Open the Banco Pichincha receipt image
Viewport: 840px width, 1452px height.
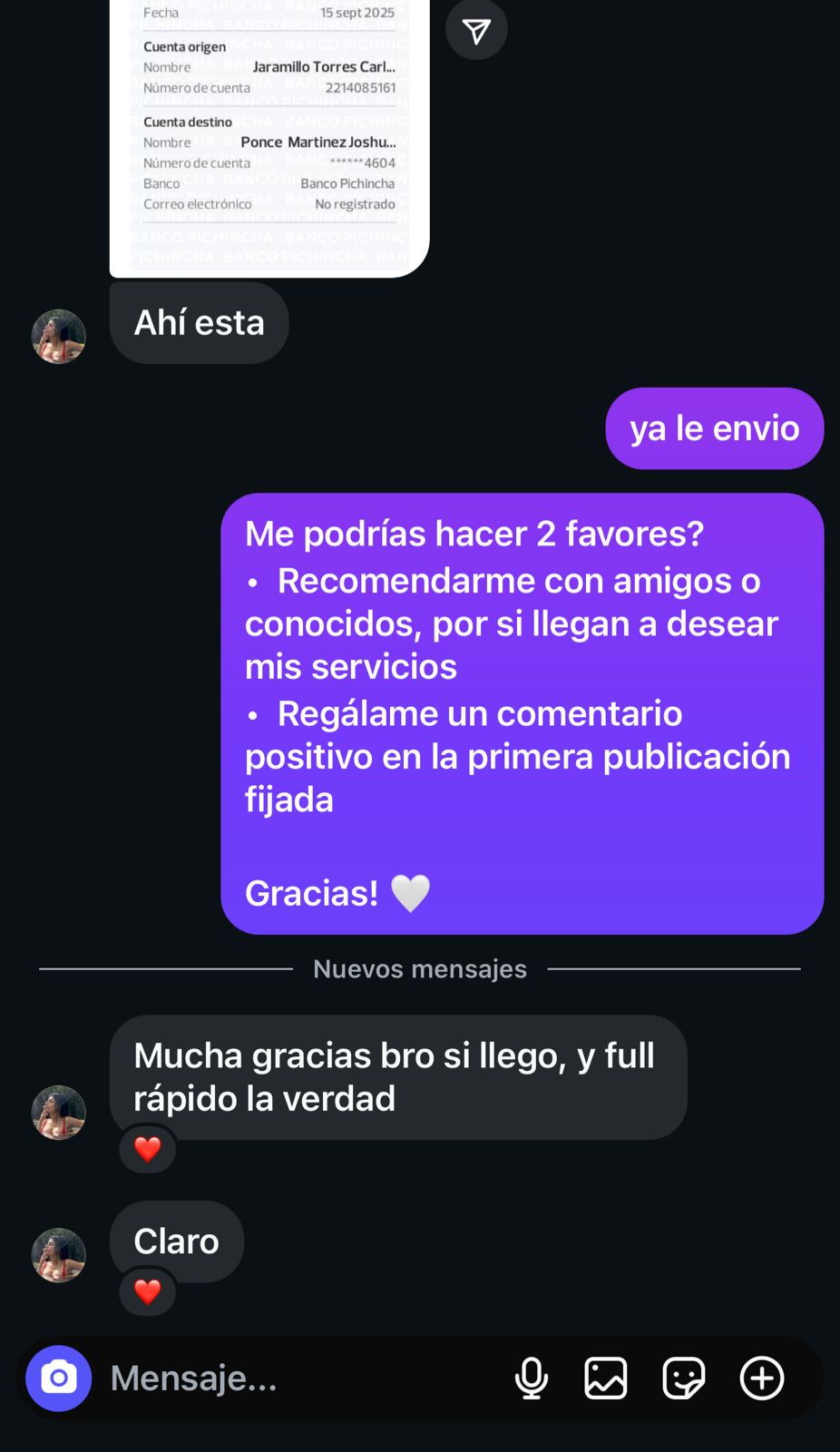269,136
